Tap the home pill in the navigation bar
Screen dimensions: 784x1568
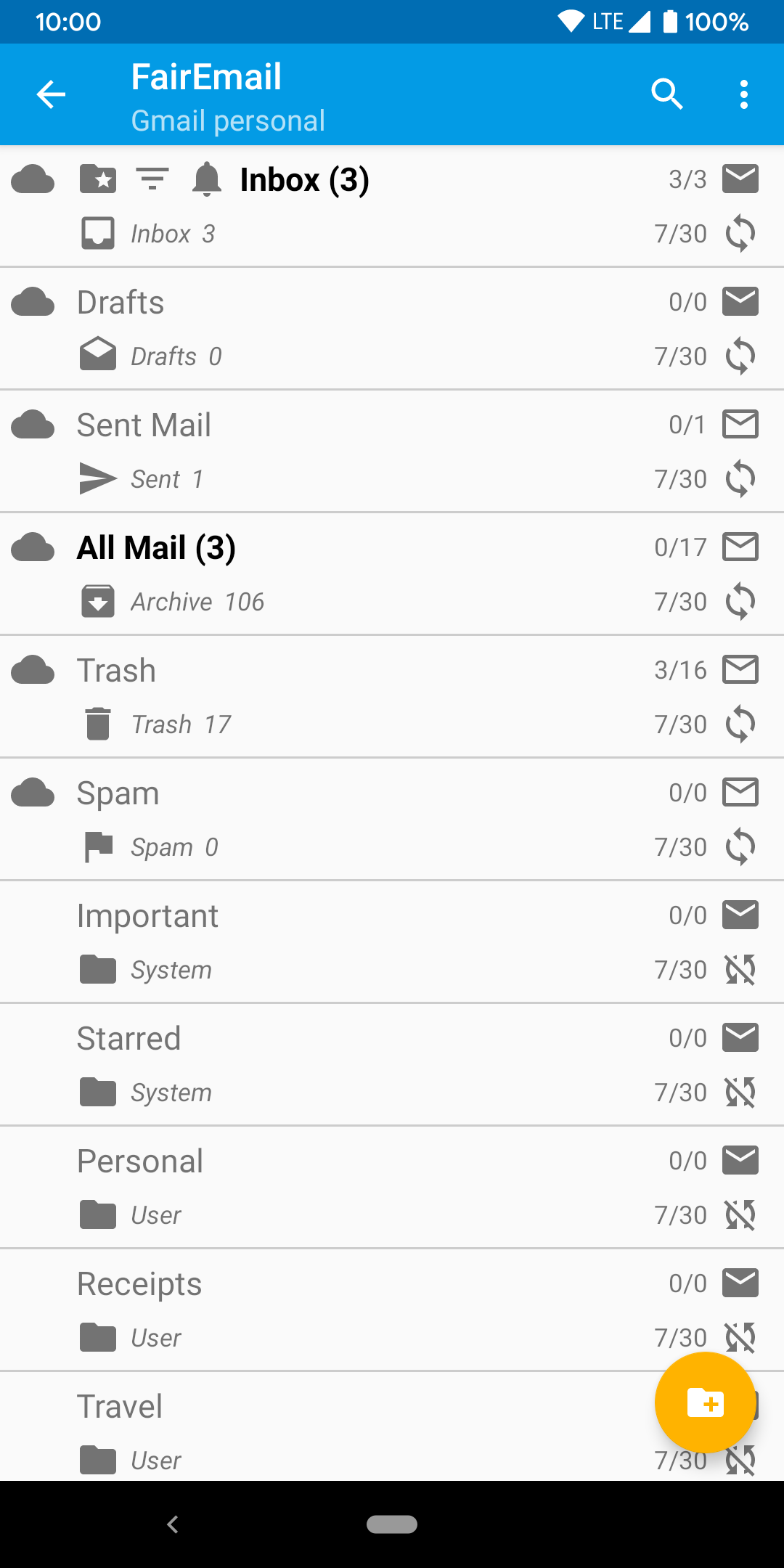(392, 1524)
